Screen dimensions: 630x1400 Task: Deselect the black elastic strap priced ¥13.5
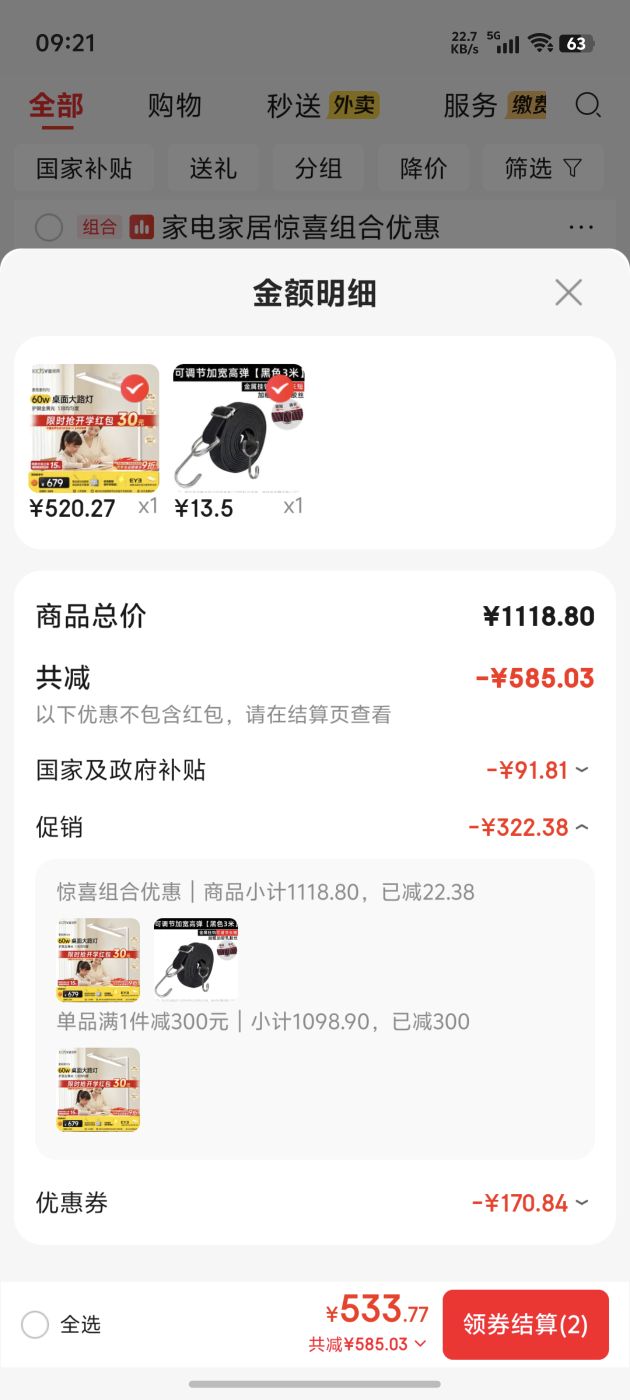click(280, 387)
